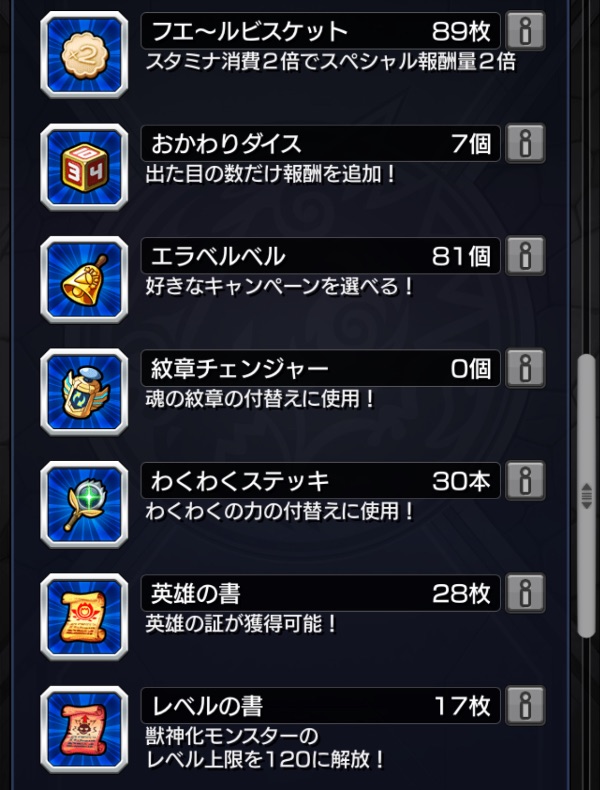The image size is (600, 790).
Task: Tap info icon for わくわくステッキ
Action: click(x=525, y=480)
